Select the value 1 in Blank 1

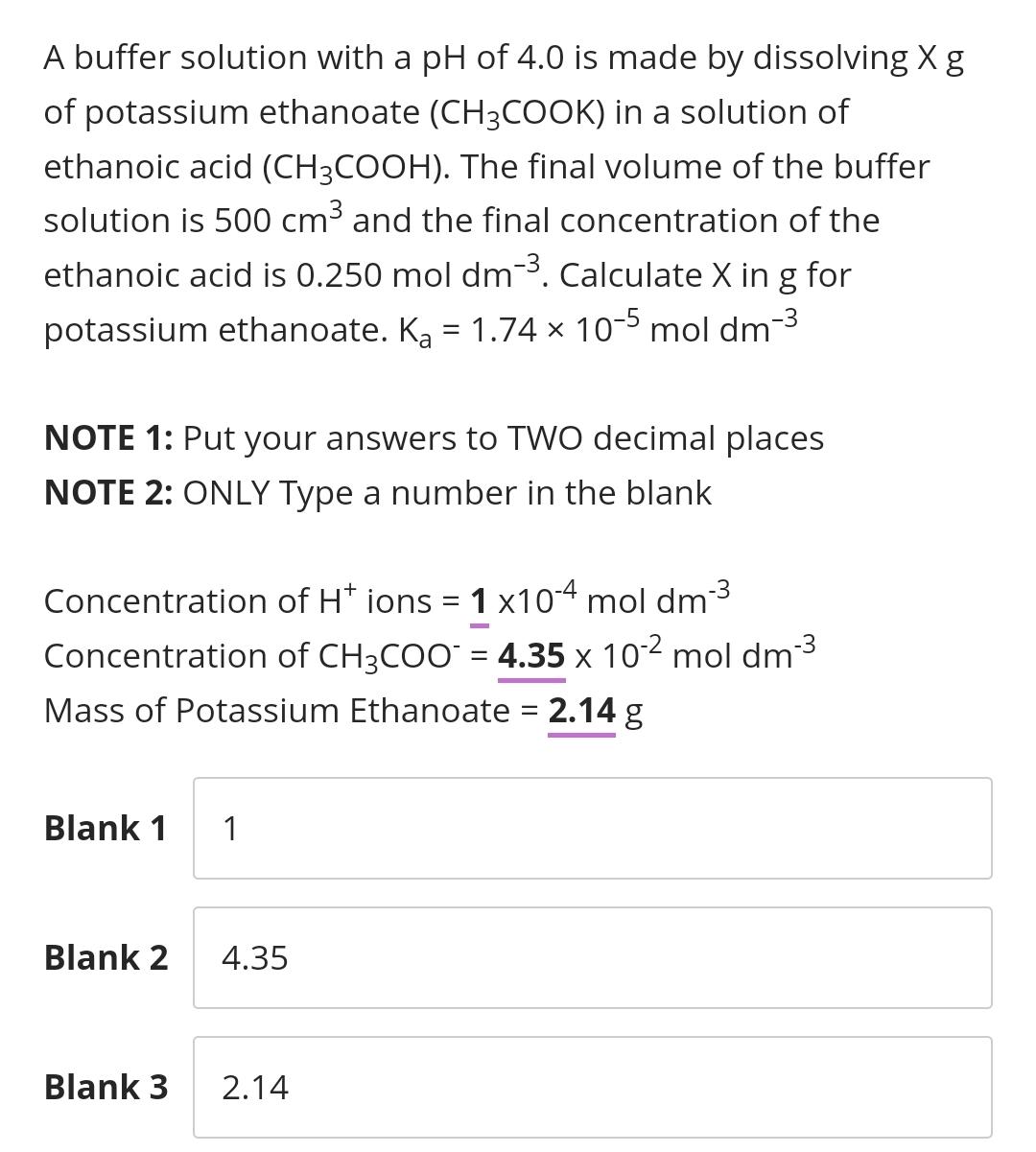point(228,827)
